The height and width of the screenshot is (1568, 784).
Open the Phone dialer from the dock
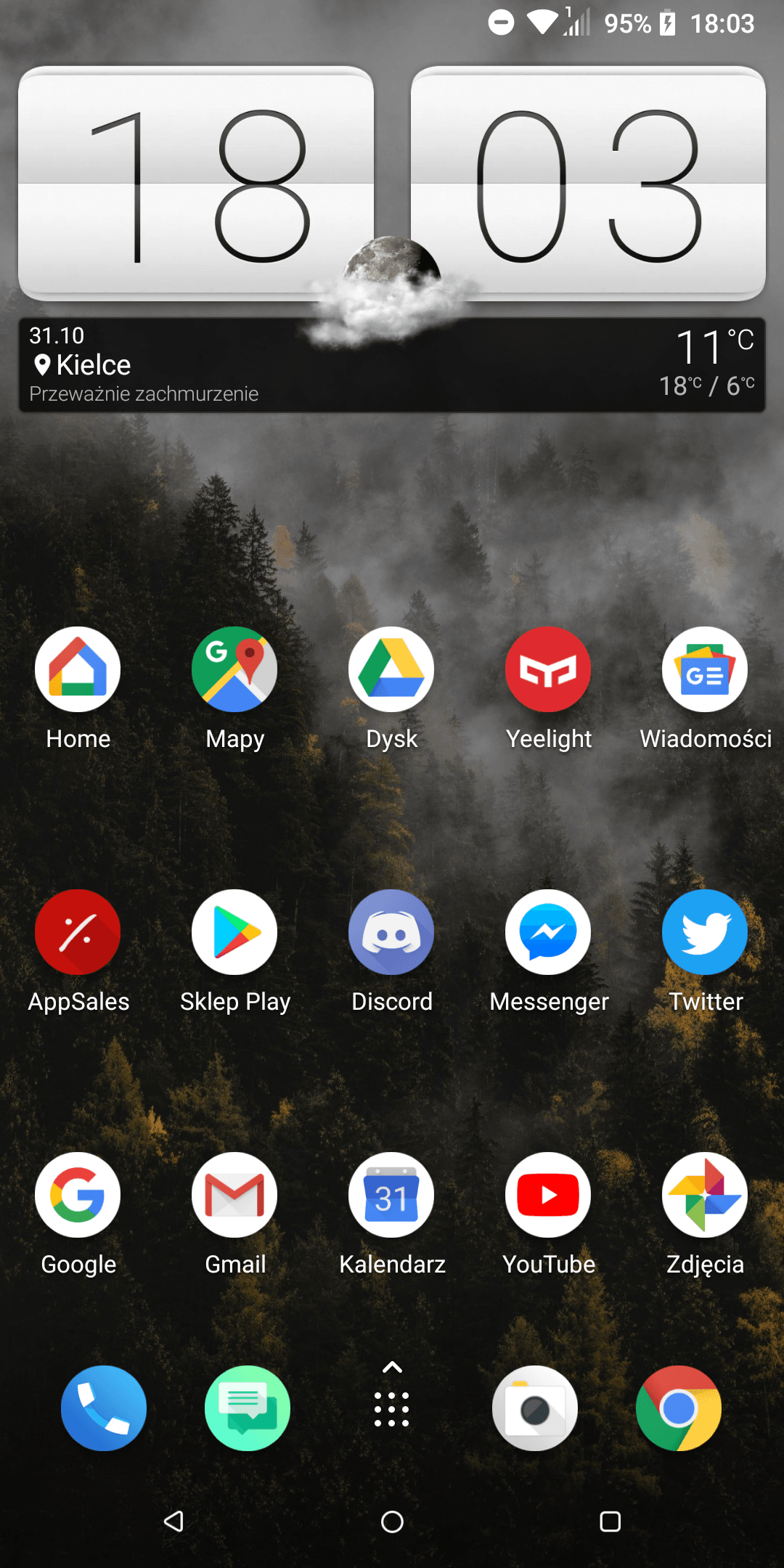pyautogui.click(x=104, y=1408)
